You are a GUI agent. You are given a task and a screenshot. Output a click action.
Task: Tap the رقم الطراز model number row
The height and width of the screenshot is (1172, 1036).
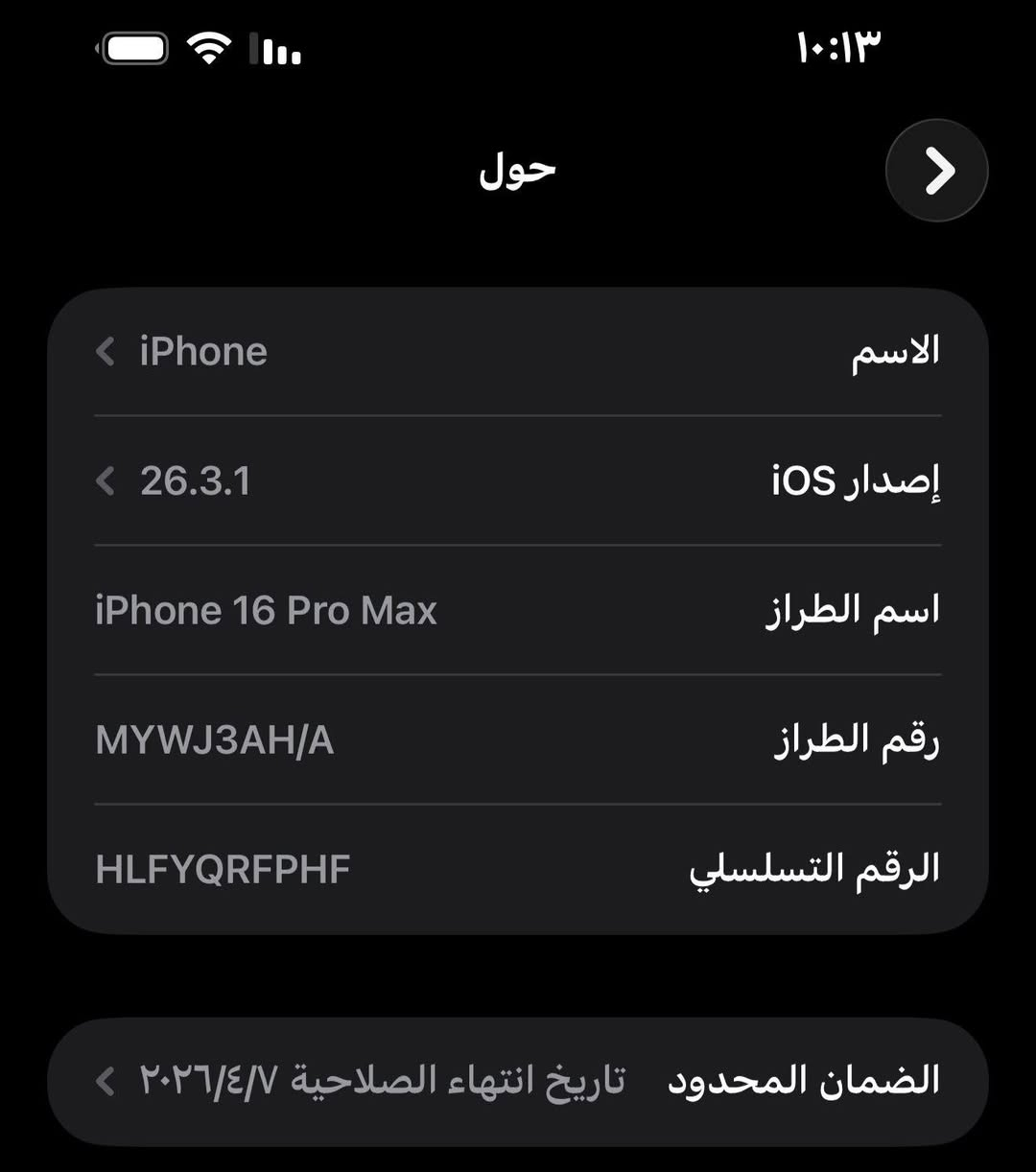518,740
